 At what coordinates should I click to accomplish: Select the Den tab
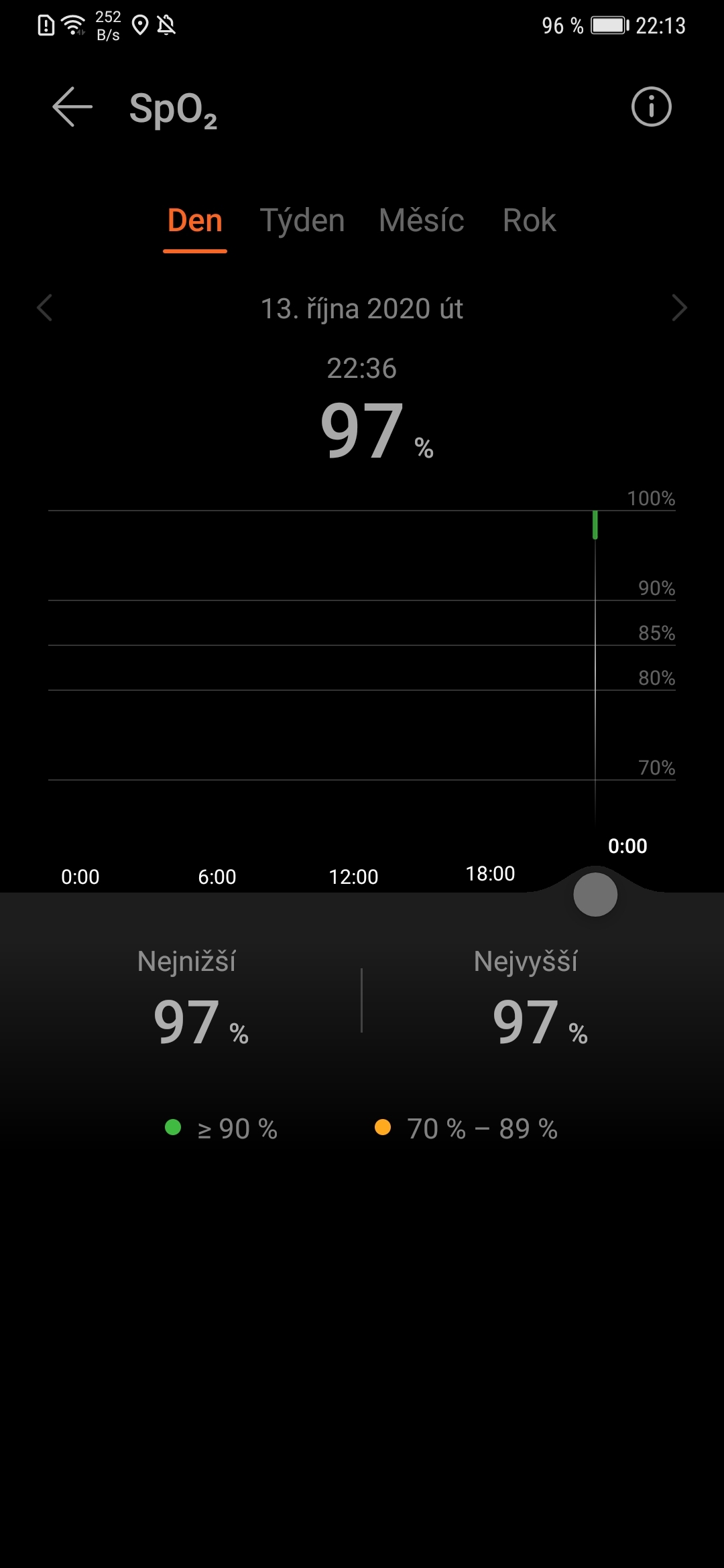(195, 220)
